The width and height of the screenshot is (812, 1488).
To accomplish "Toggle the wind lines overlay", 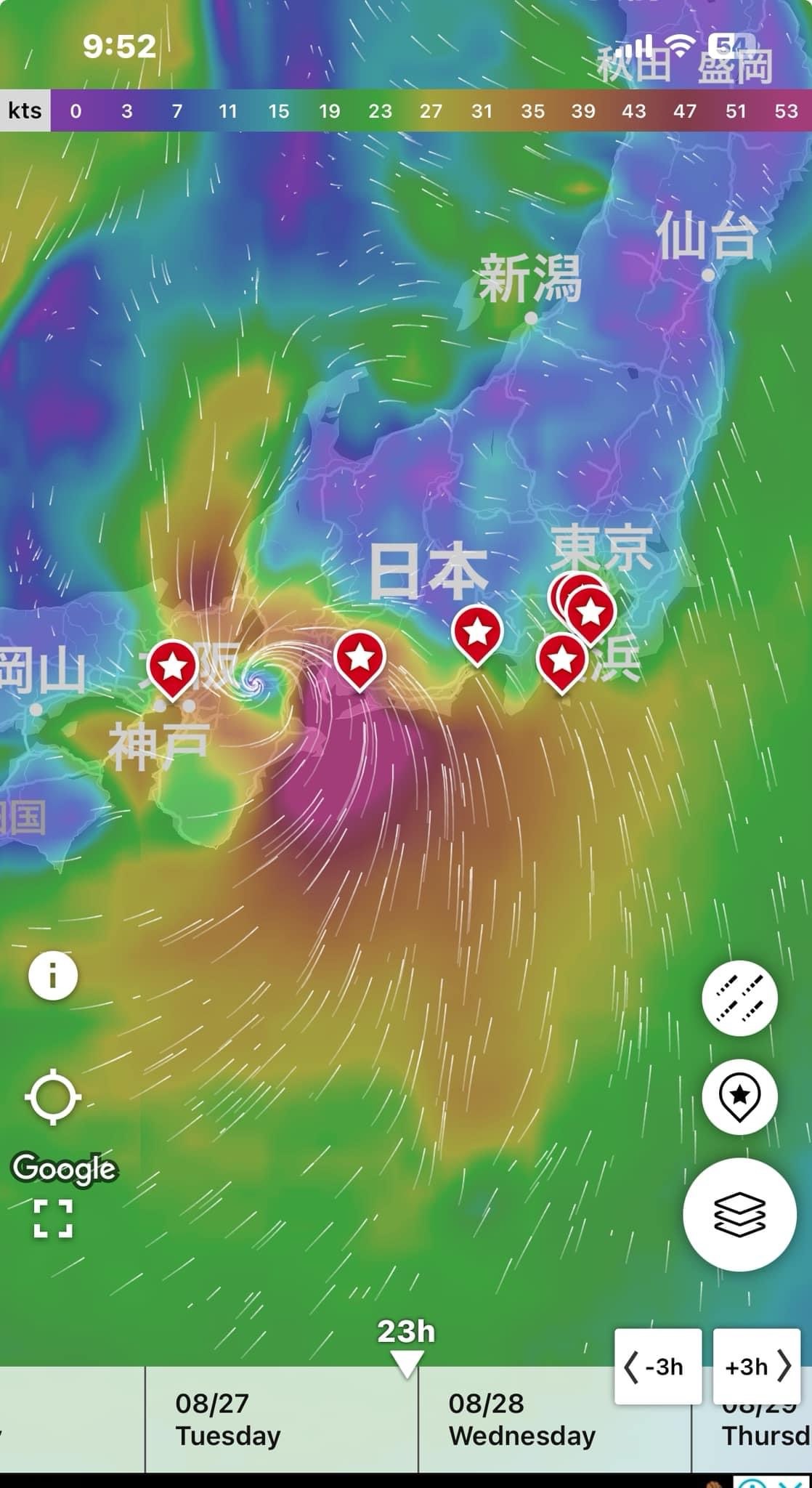I will pyautogui.click(x=739, y=998).
